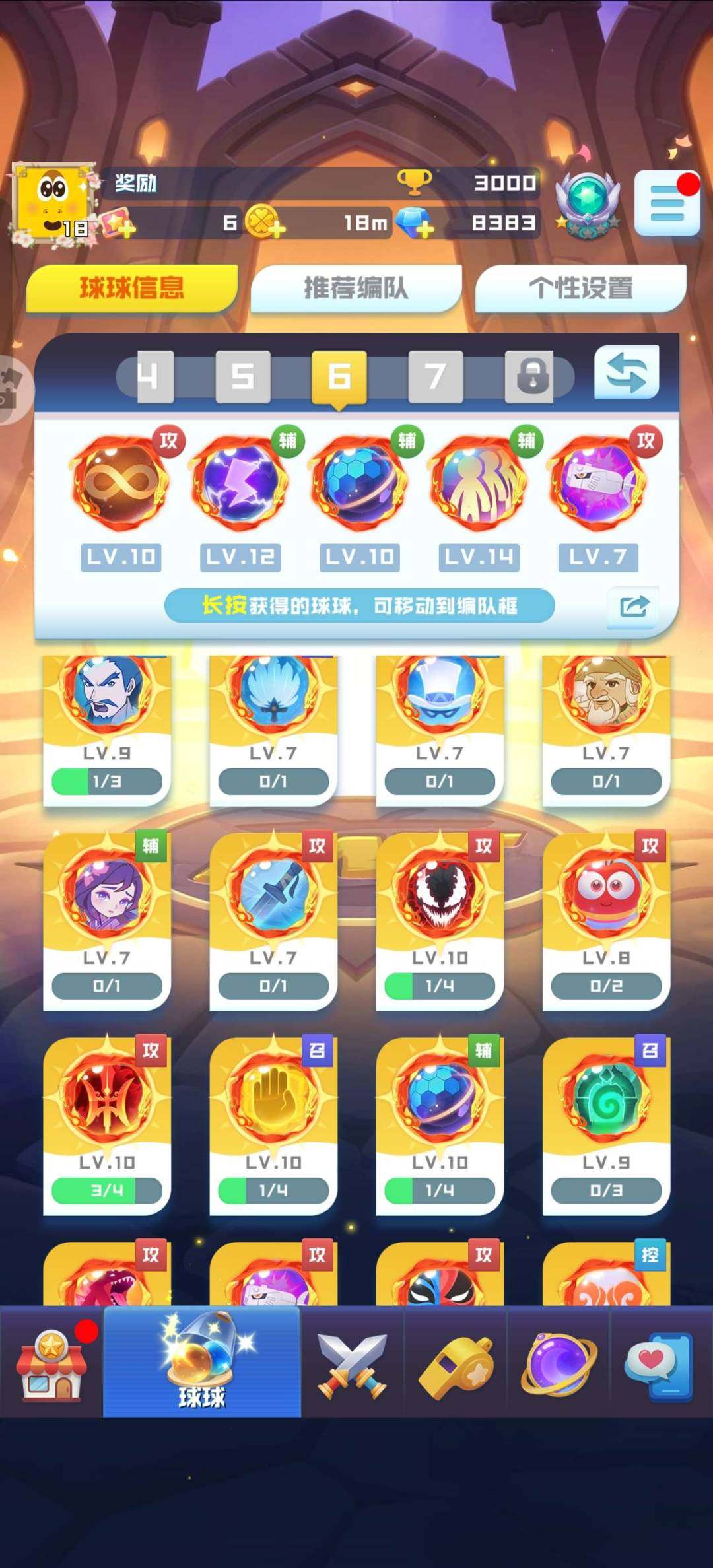The width and height of the screenshot is (713, 1568).
Task: Share the current team lineup
Action: [x=633, y=606]
